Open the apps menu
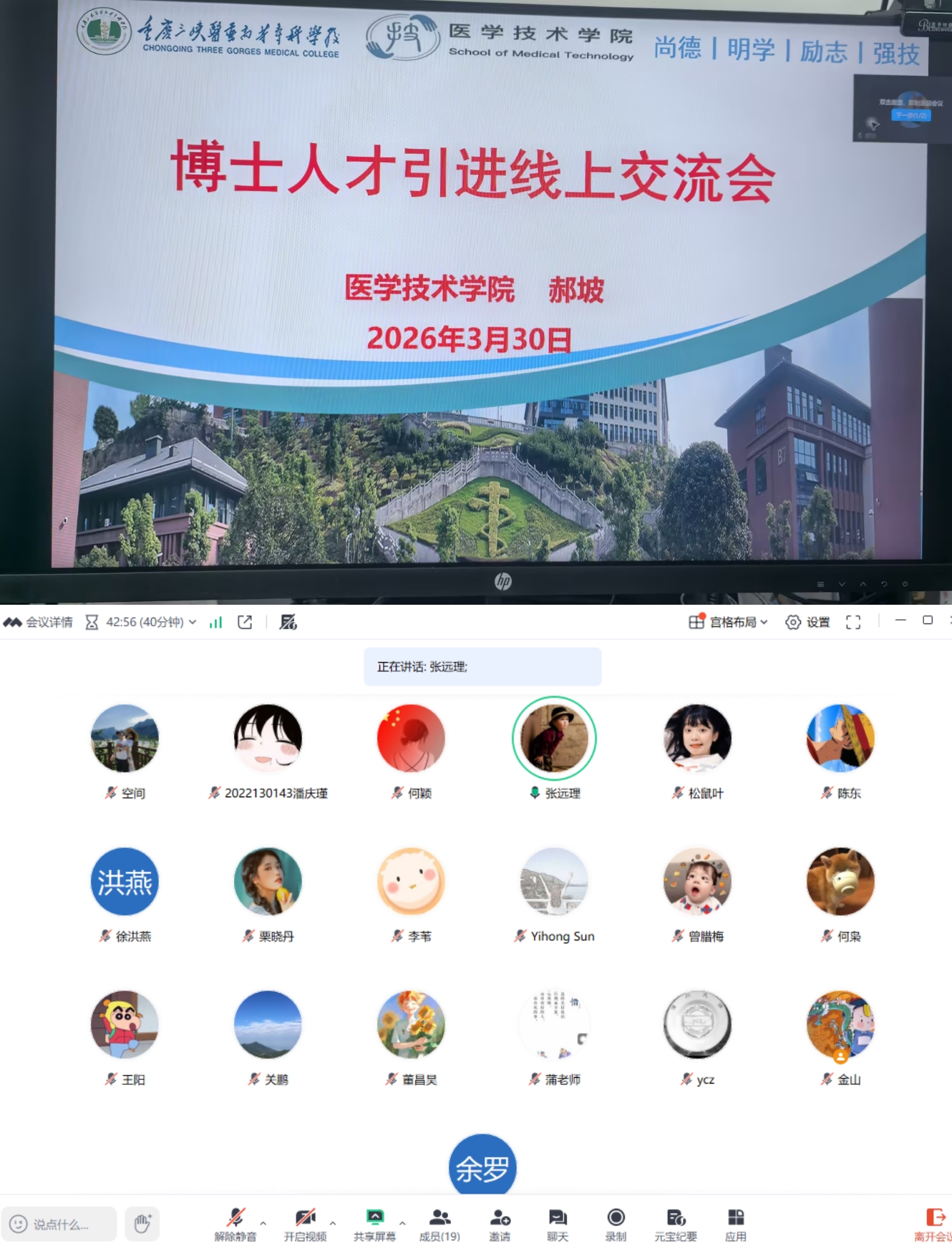The width and height of the screenshot is (952, 1251). click(x=735, y=1223)
